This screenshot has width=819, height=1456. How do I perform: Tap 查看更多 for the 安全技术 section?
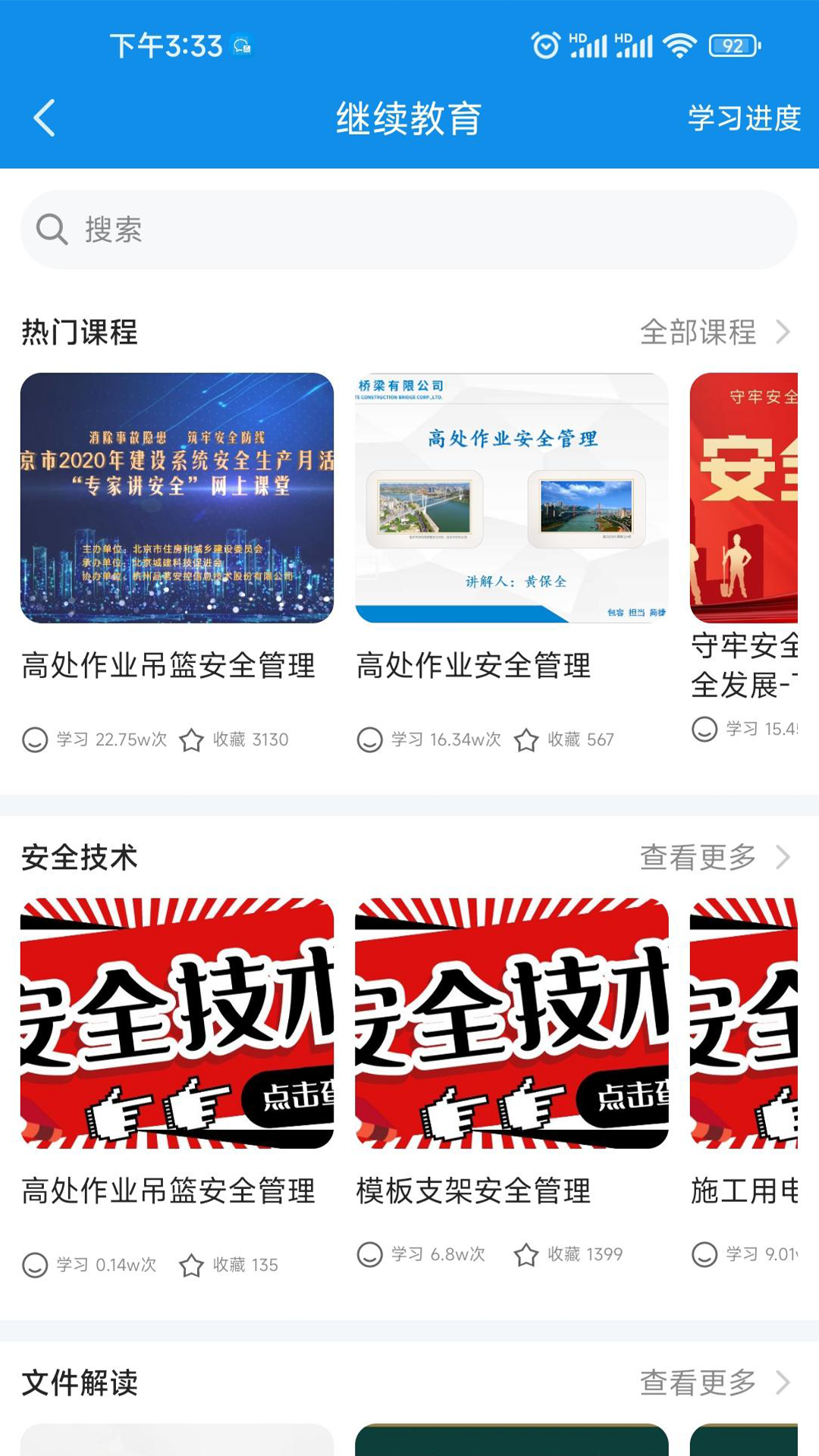(714, 858)
